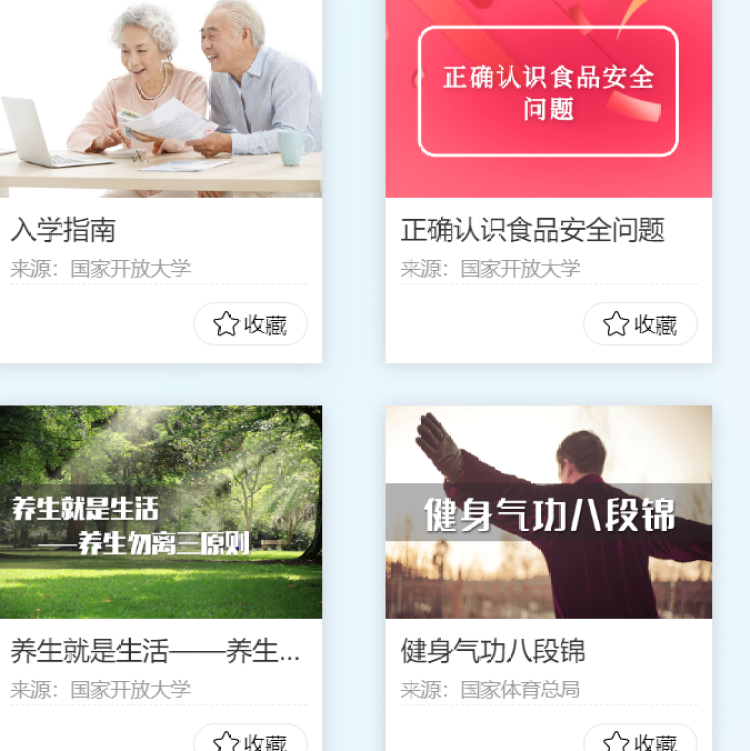This screenshot has height=751, width=750.
Task: Save 健身气功八段锦 using its 收藏 button
Action: pos(640,741)
